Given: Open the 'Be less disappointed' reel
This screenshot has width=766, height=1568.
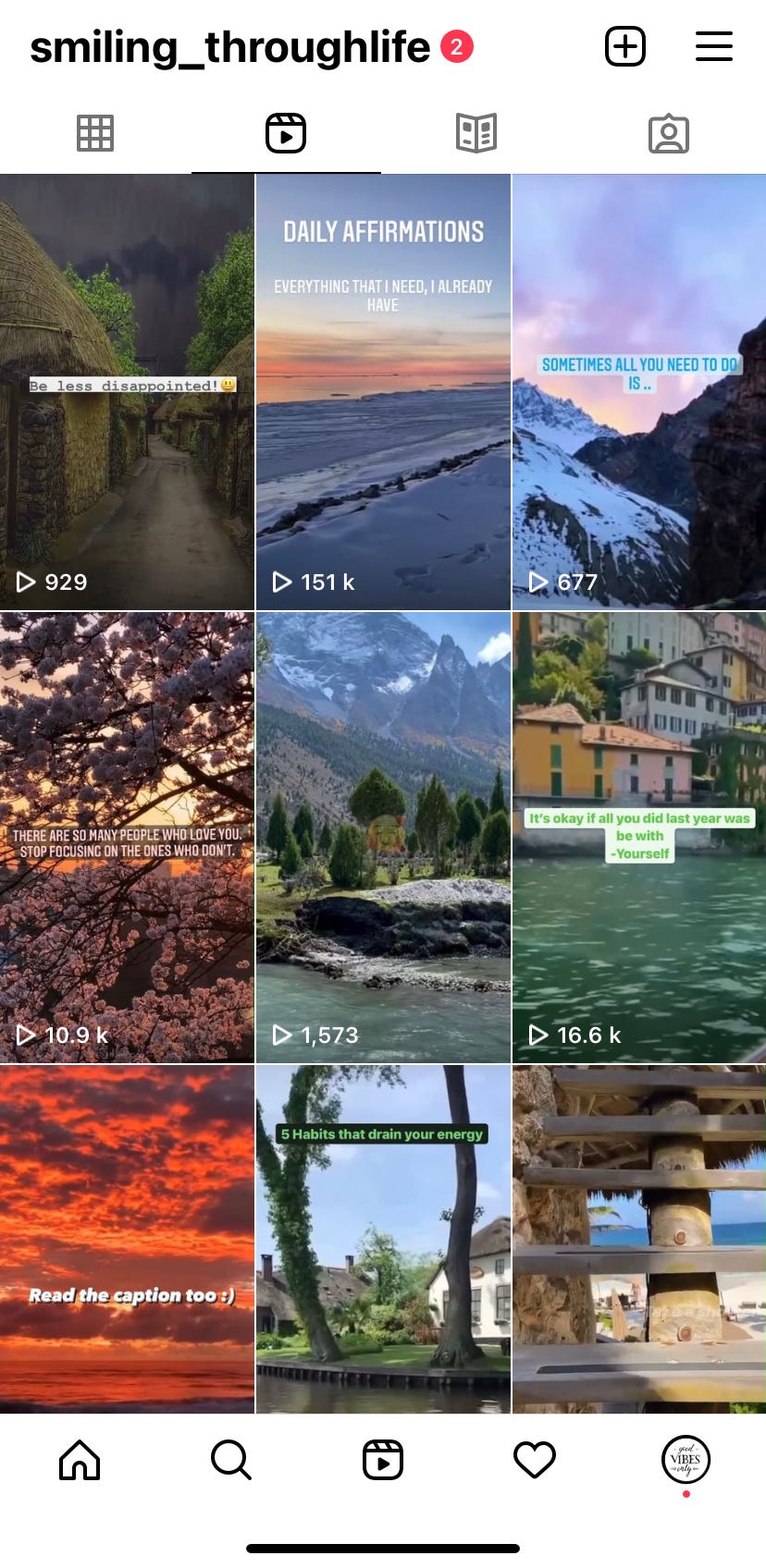Looking at the screenshot, I should [x=127, y=392].
